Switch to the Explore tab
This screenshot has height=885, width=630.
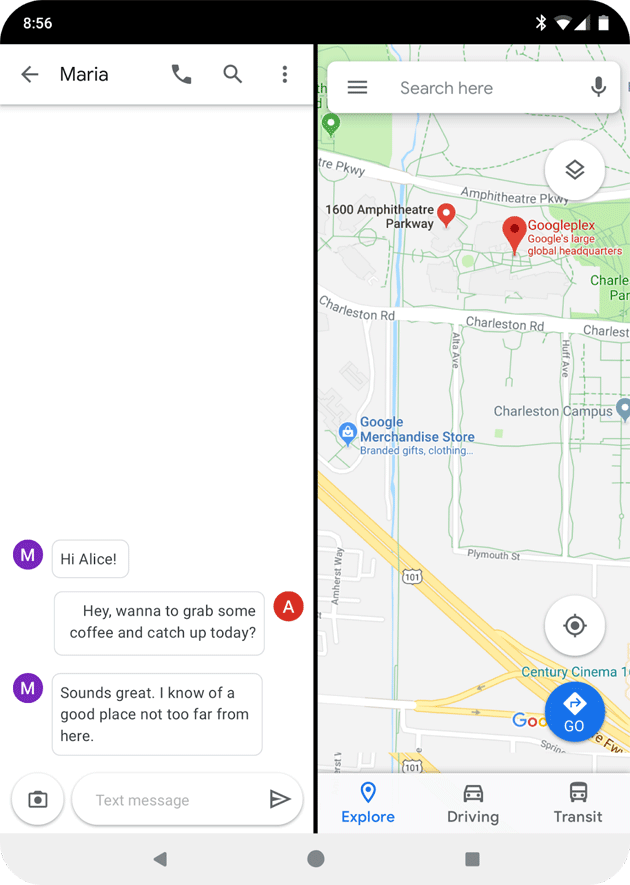coord(368,803)
